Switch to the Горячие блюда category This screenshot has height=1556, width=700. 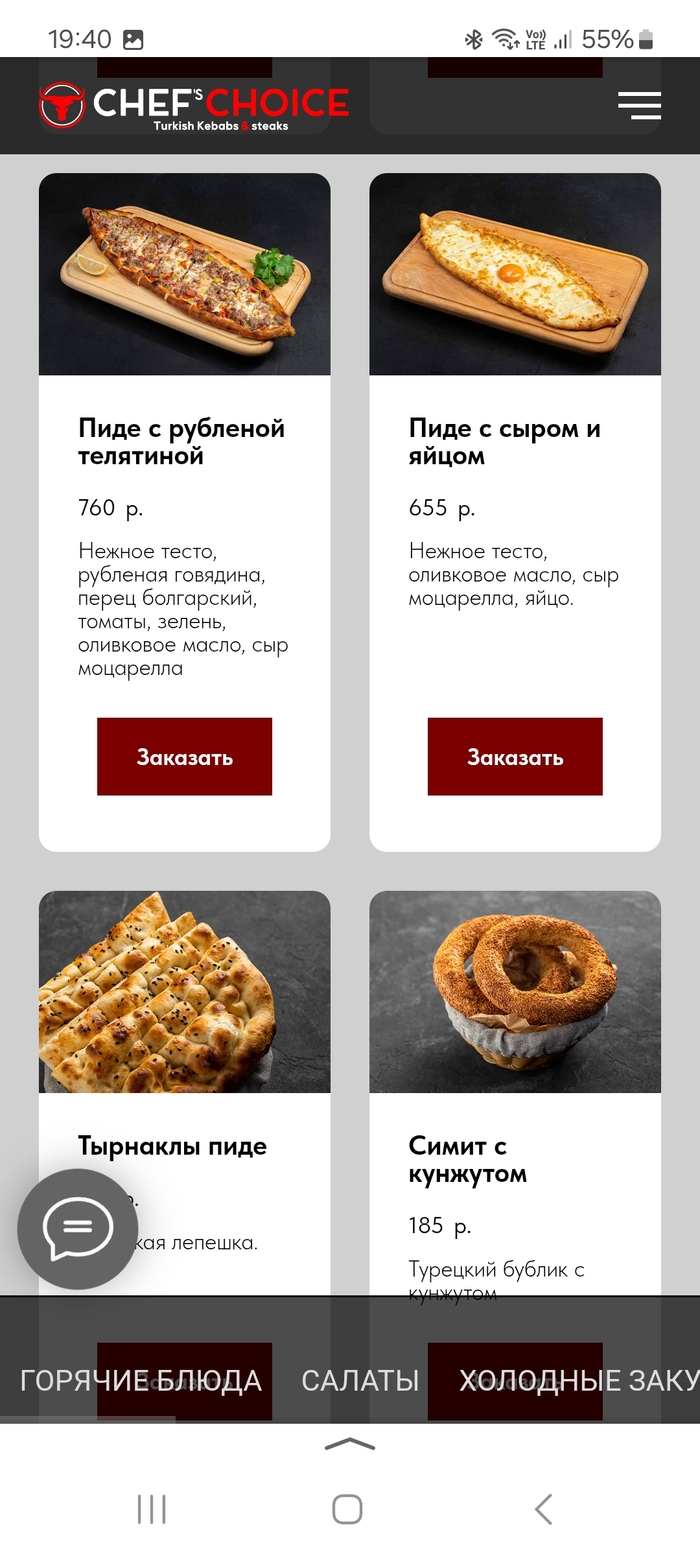pyautogui.click(x=141, y=1380)
